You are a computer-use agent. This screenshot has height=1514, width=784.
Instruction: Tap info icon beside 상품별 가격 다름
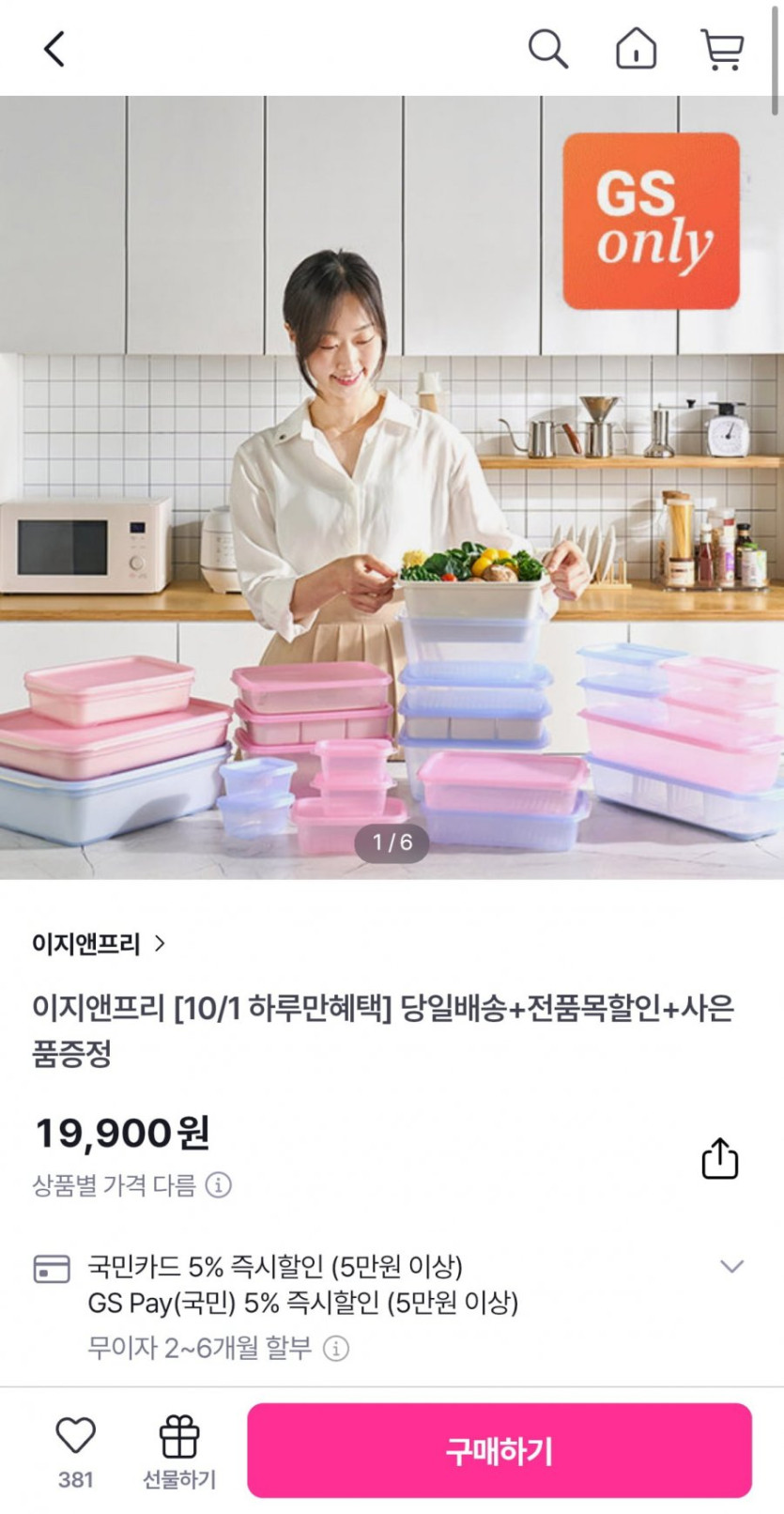coord(219,1185)
